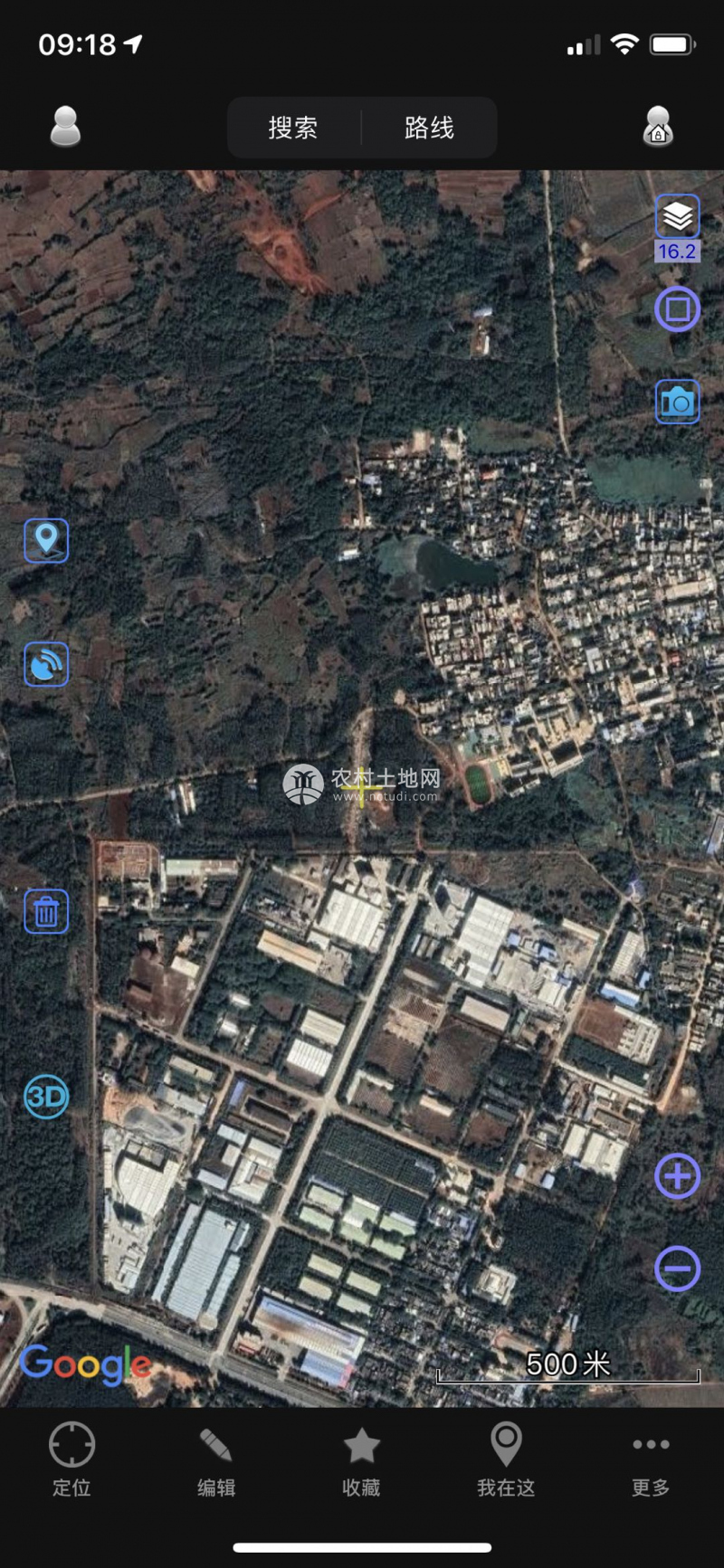Take a map screenshot with camera icon
The width and height of the screenshot is (724, 1568).
(677, 402)
